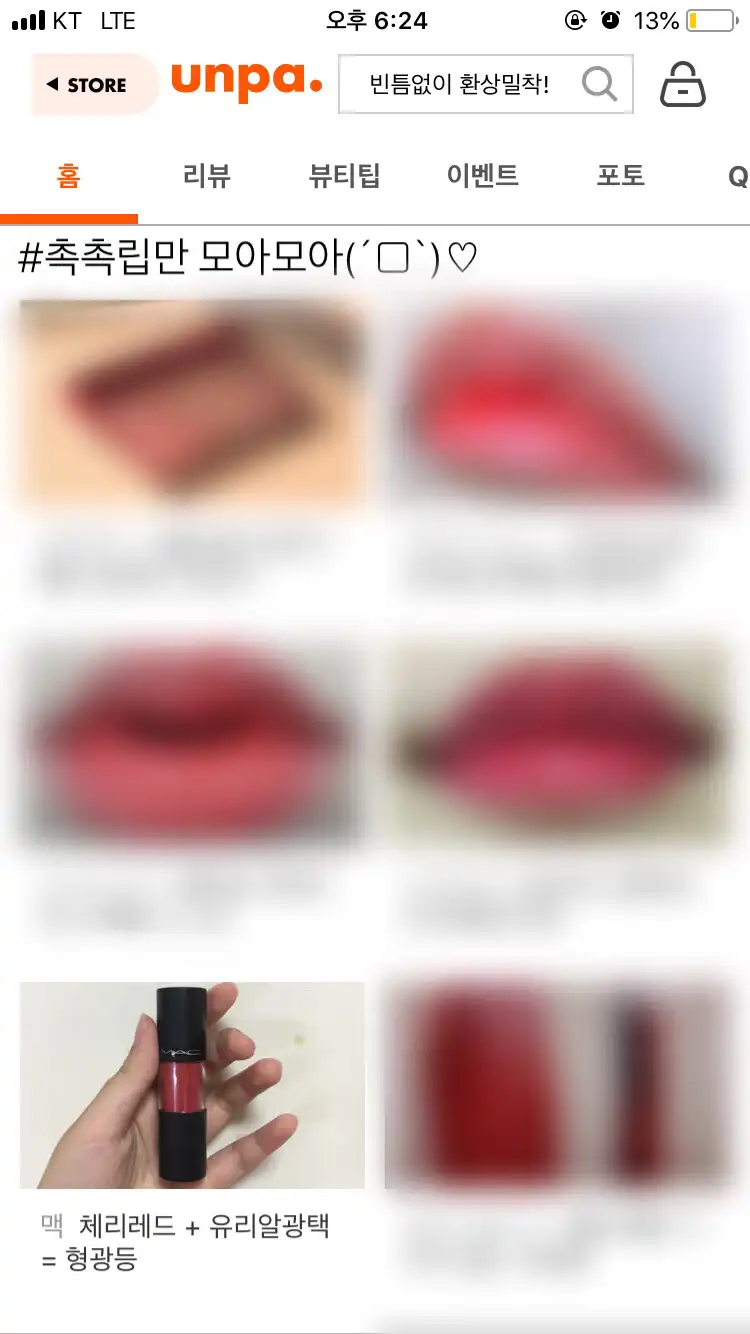Select the 이벤트 tab
The image size is (750, 1334).
[x=482, y=177]
